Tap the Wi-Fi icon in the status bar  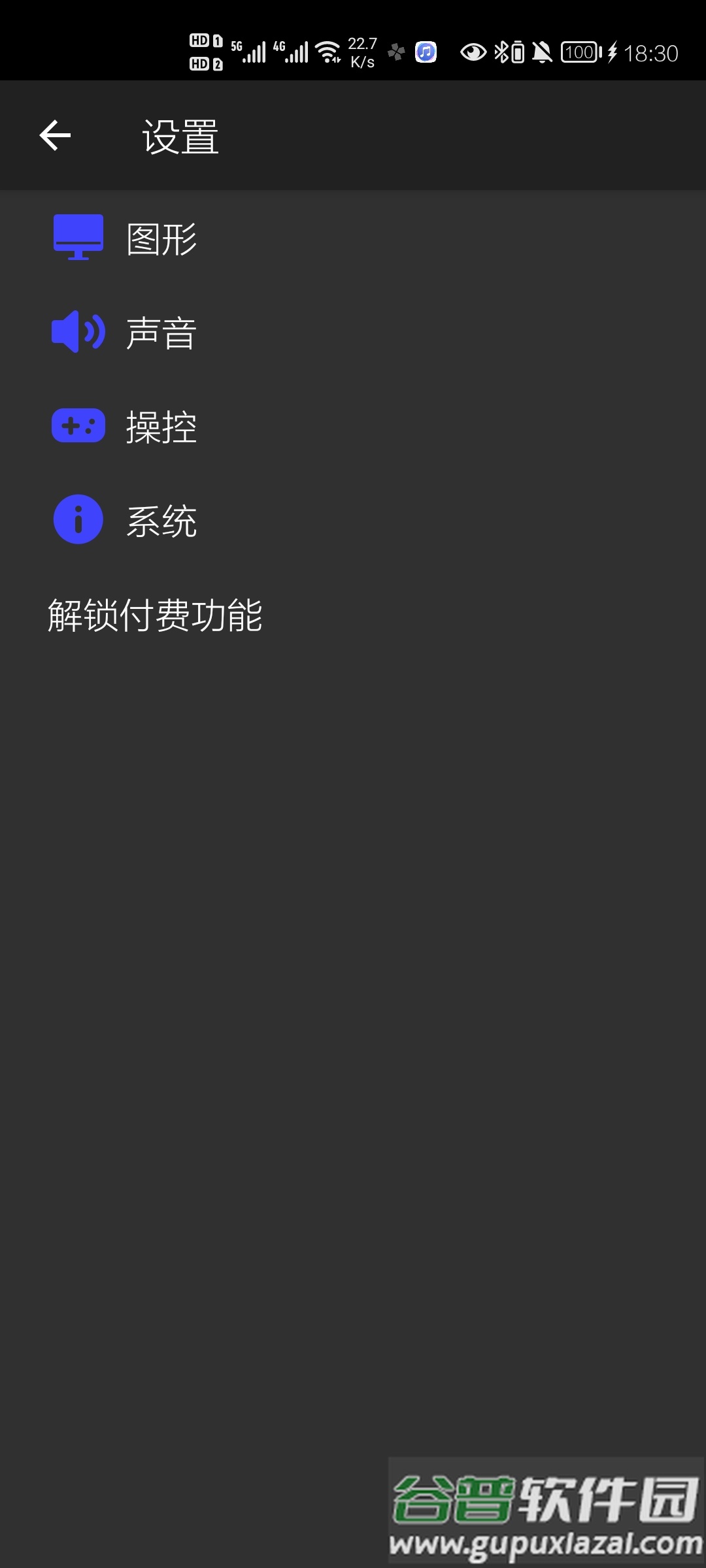(x=327, y=51)
